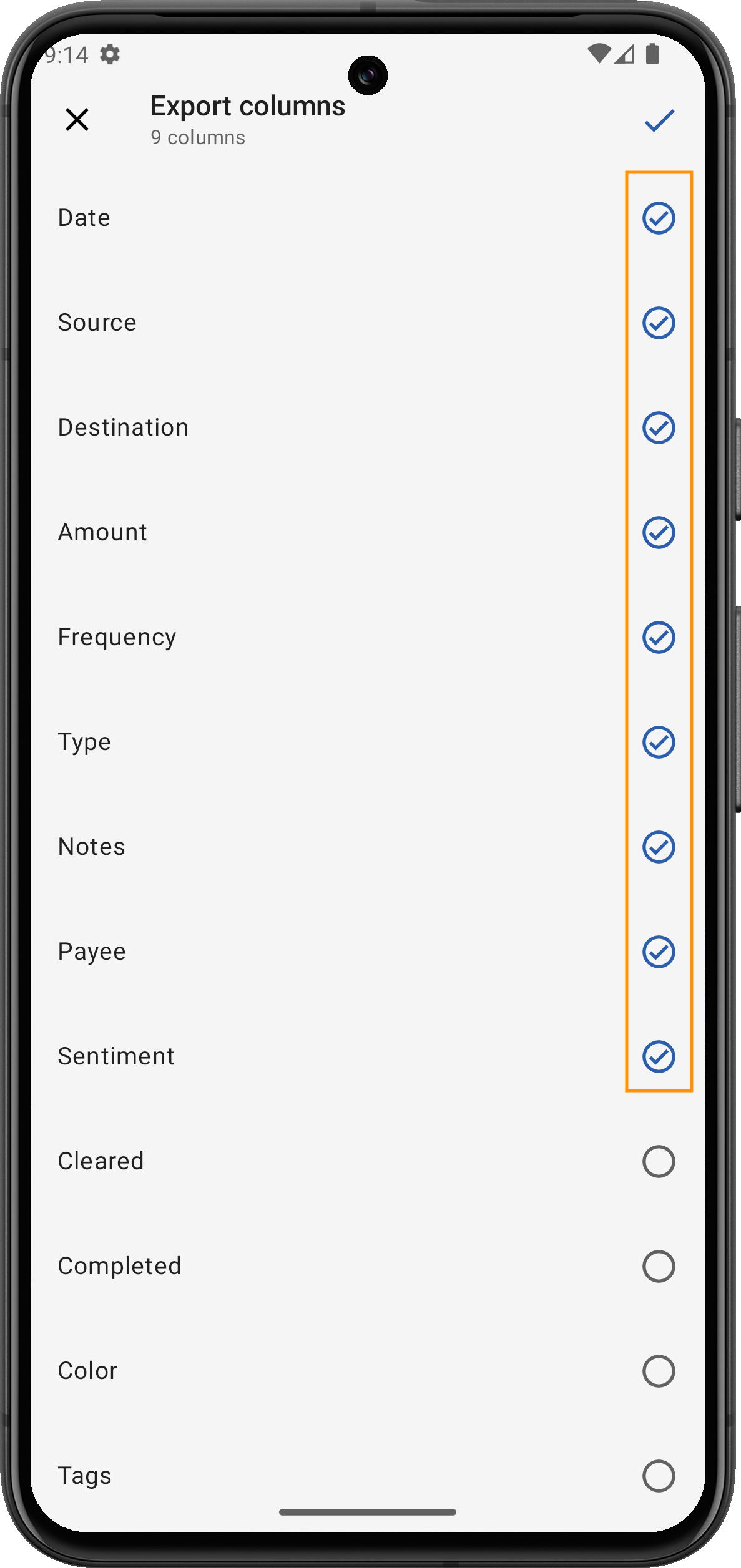Uncheck the Date column
The image size is (741, 1568).
coord(659,218)
